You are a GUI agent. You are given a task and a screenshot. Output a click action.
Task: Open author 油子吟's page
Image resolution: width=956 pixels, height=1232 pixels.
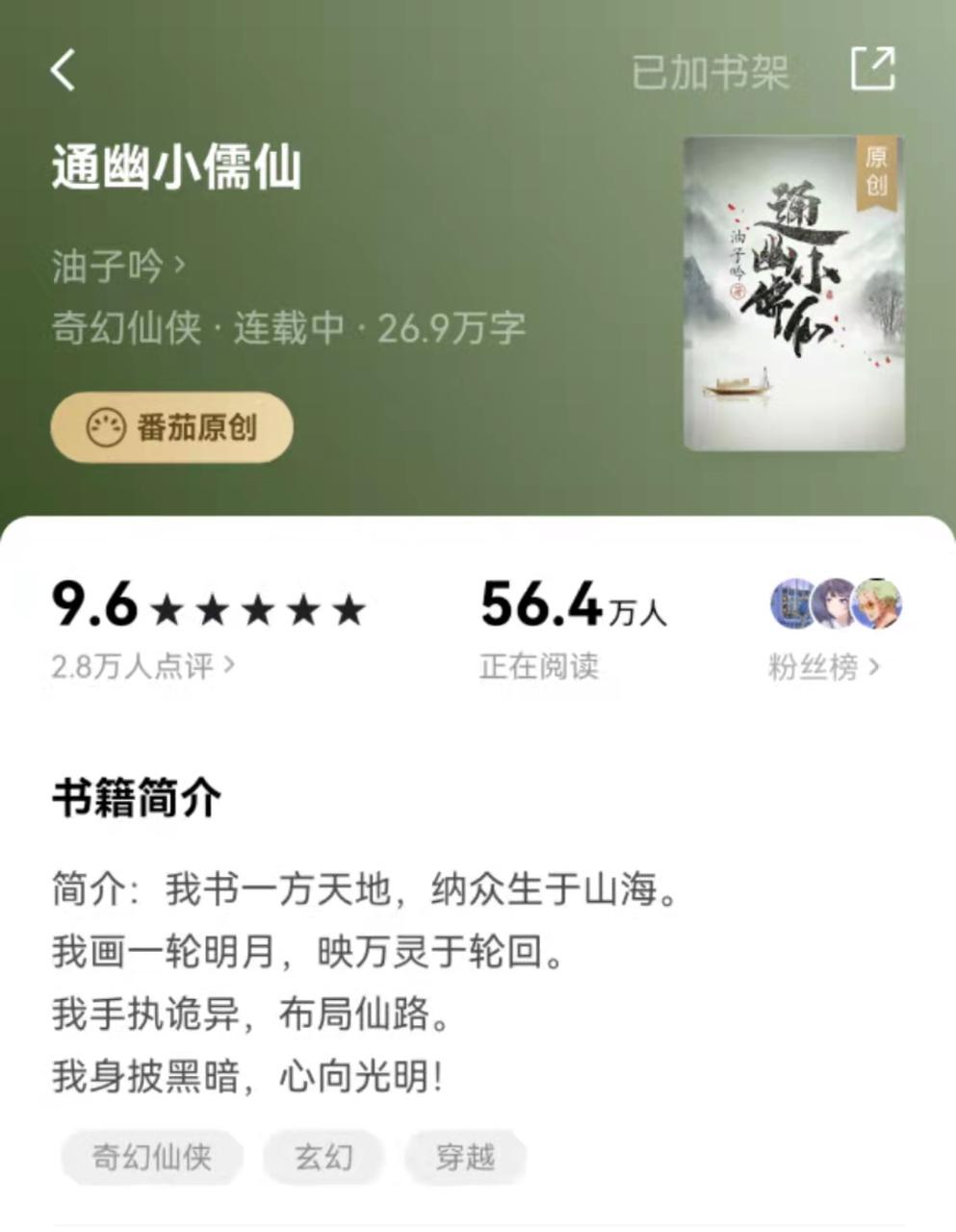pyautogui.click(x=117, y=267)
